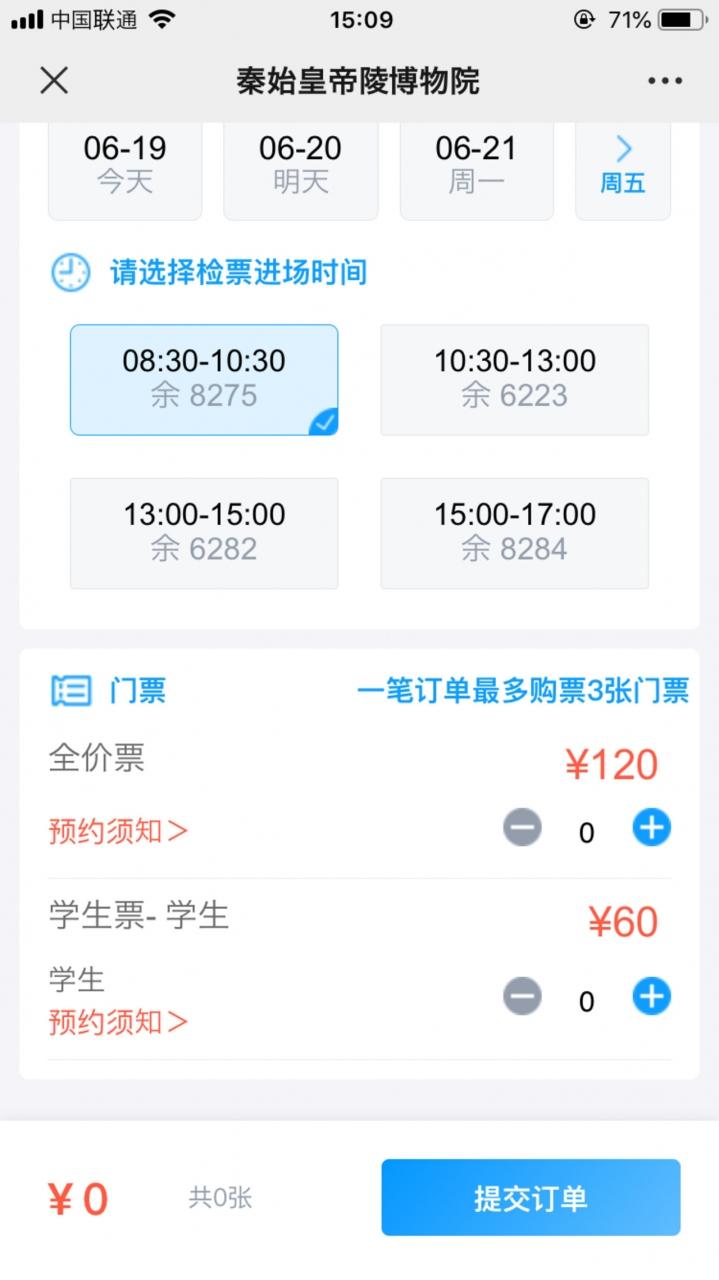Open 预约须知 under 全价票
Viewport: 719px width, 1280px height.
(118, 831)
